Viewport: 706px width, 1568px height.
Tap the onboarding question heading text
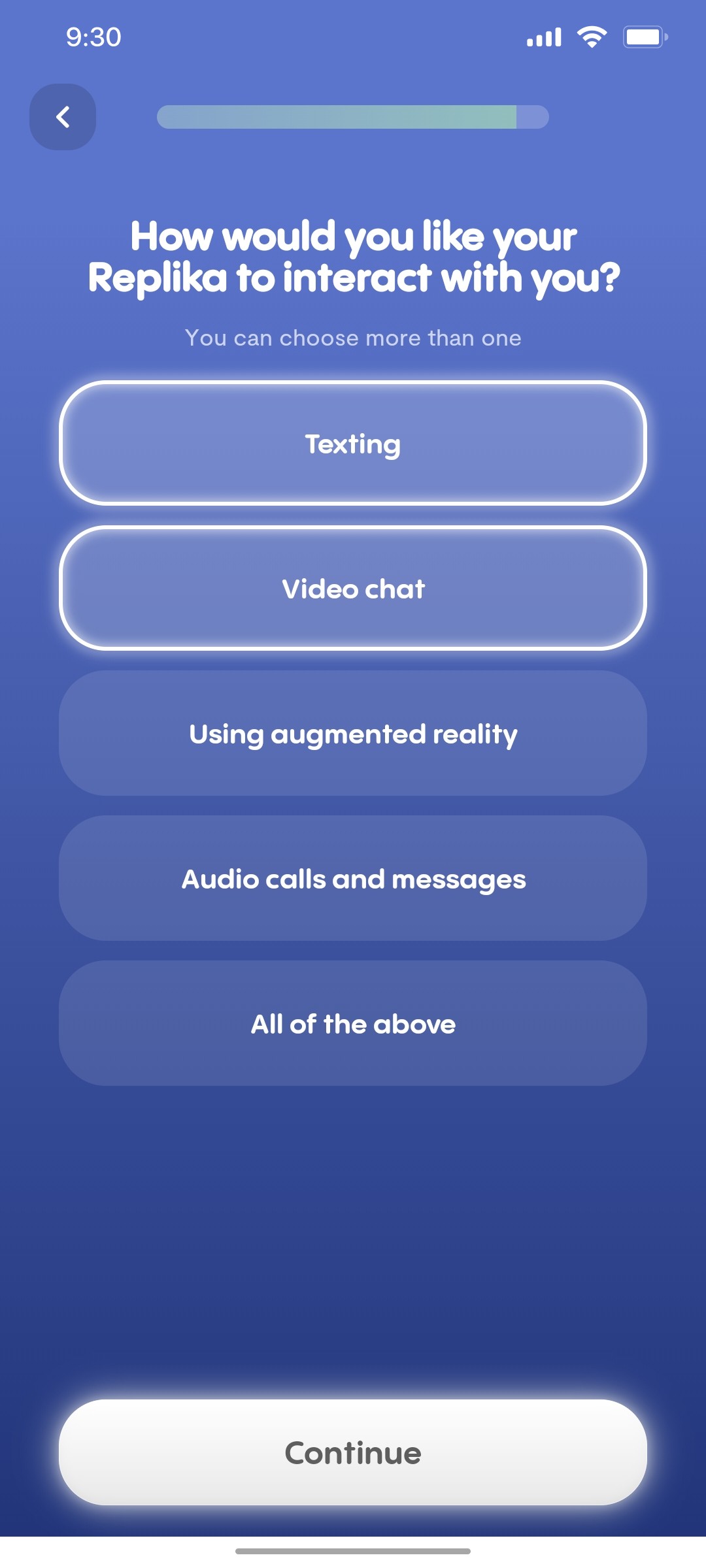(353, 256)
